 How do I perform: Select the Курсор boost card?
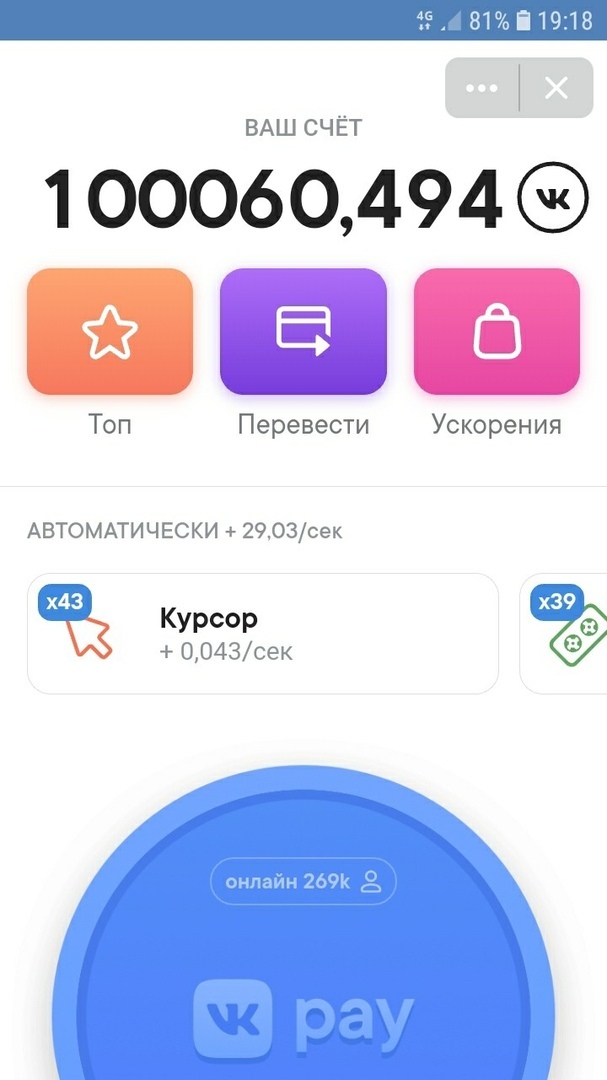point(262,633)
